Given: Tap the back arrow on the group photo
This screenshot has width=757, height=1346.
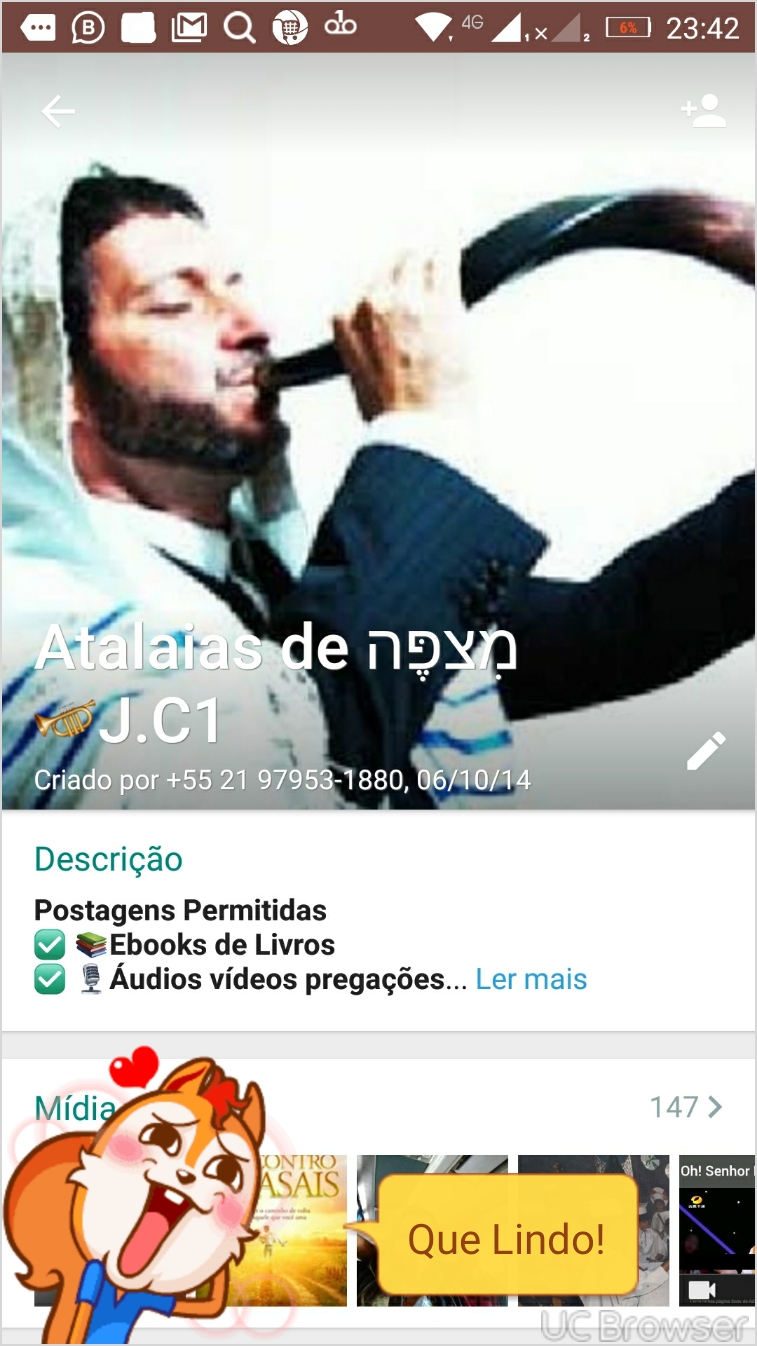Looking at the screenshot, I should point(57,111).
